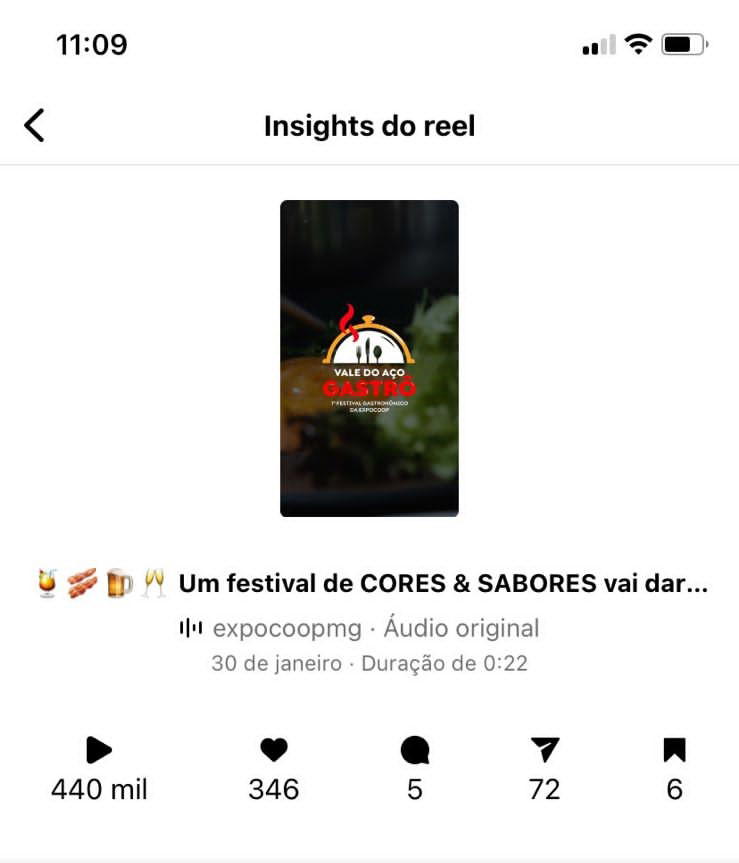
Task: Go back from Insights do reel
Action: 34,126
